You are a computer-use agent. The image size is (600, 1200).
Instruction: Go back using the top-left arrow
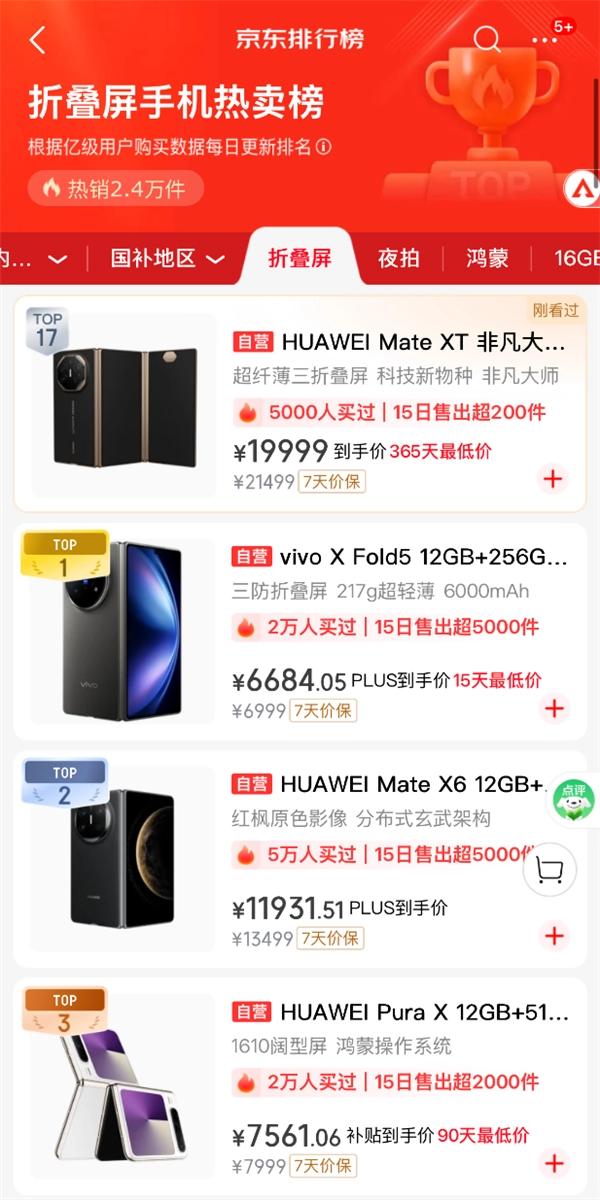(x=38, y=40)
